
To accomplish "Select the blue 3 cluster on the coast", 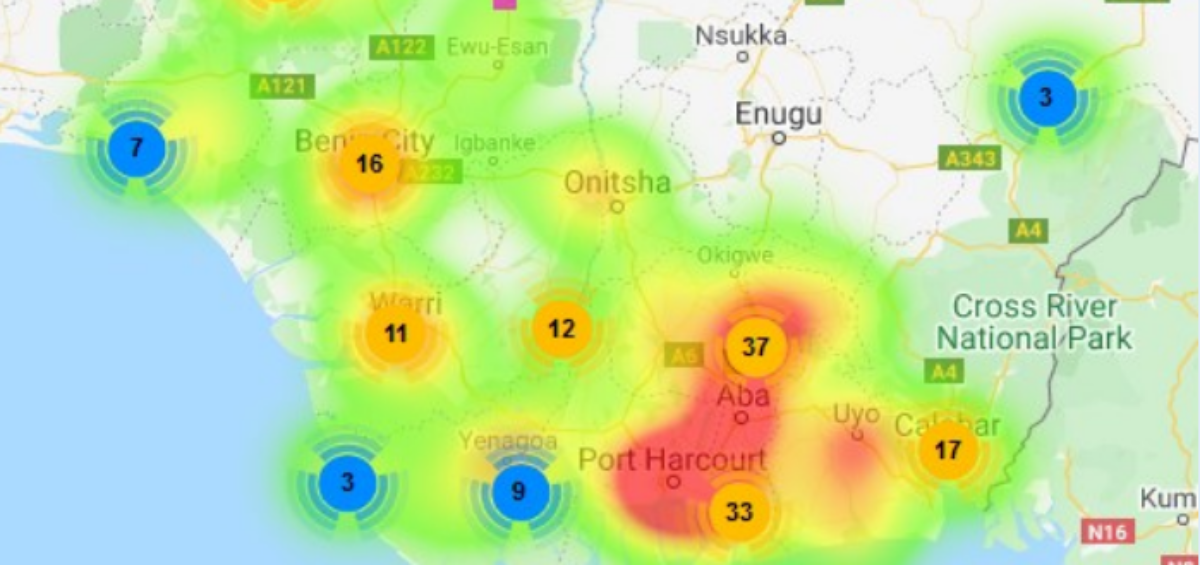I will click(347, 483).
